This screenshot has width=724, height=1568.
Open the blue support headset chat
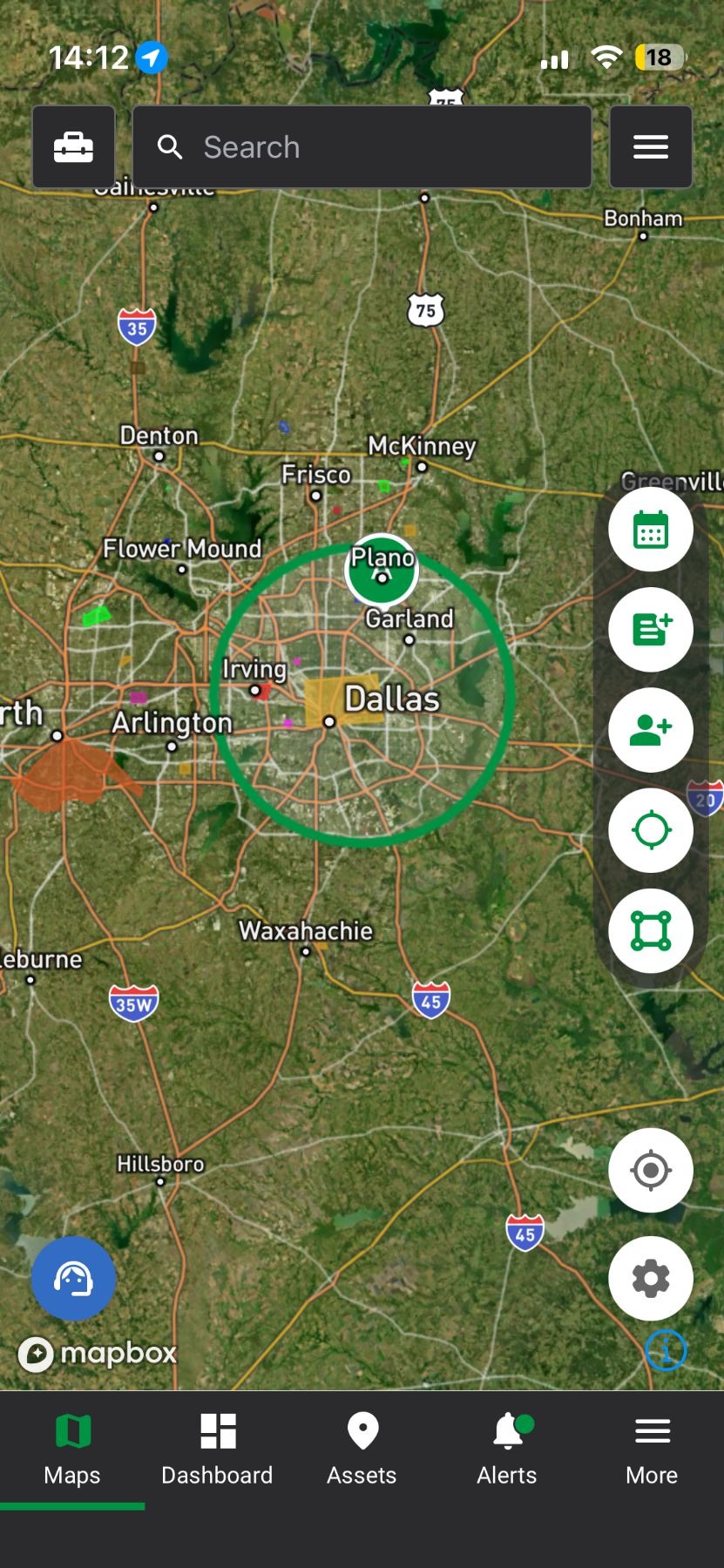click(x=73, y=1279)
